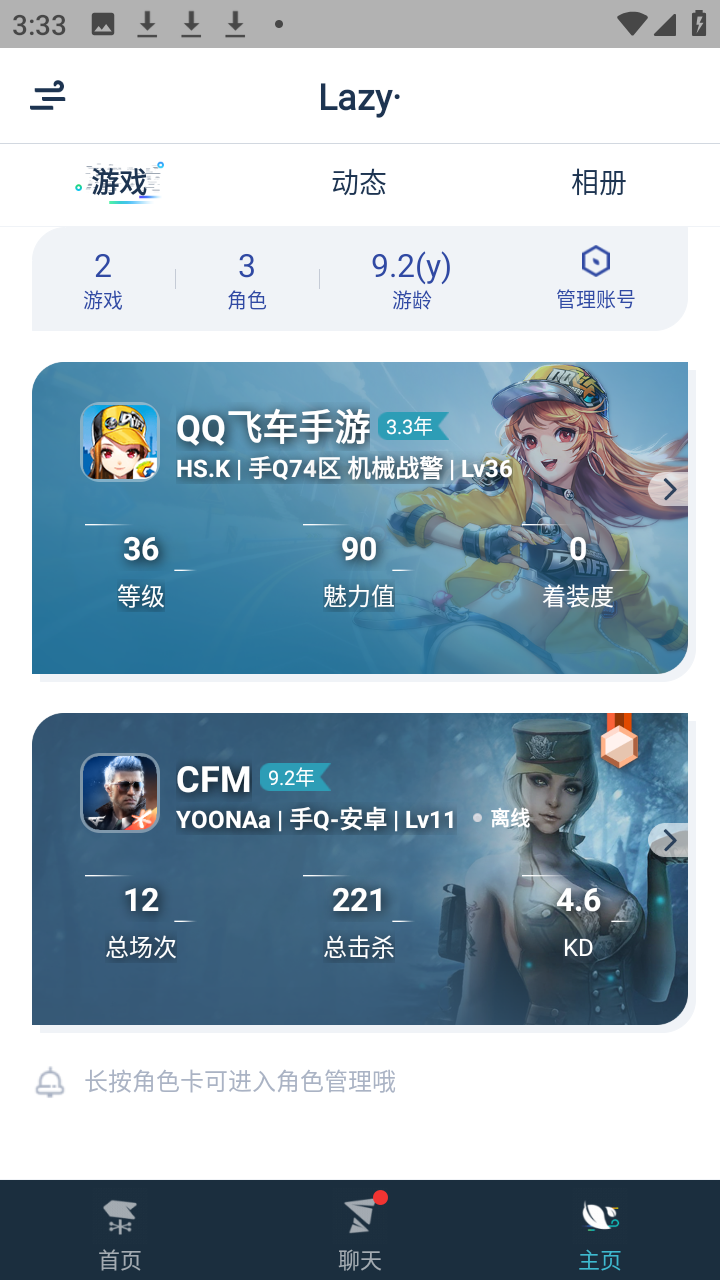This screenshot has width=720, height=1280.
Task: Switch to the 相册 tab
Action: [597, 183]
